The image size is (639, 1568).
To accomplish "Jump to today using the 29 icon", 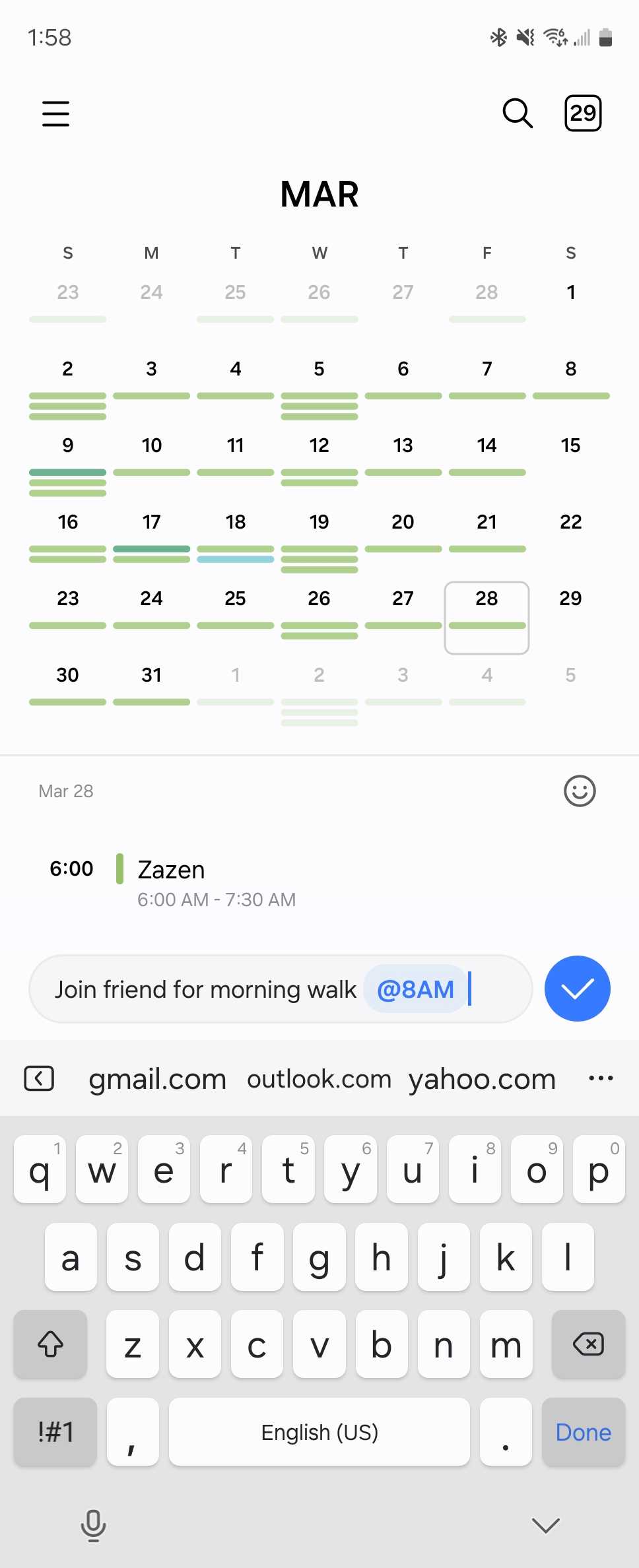I will pos(583,114).
